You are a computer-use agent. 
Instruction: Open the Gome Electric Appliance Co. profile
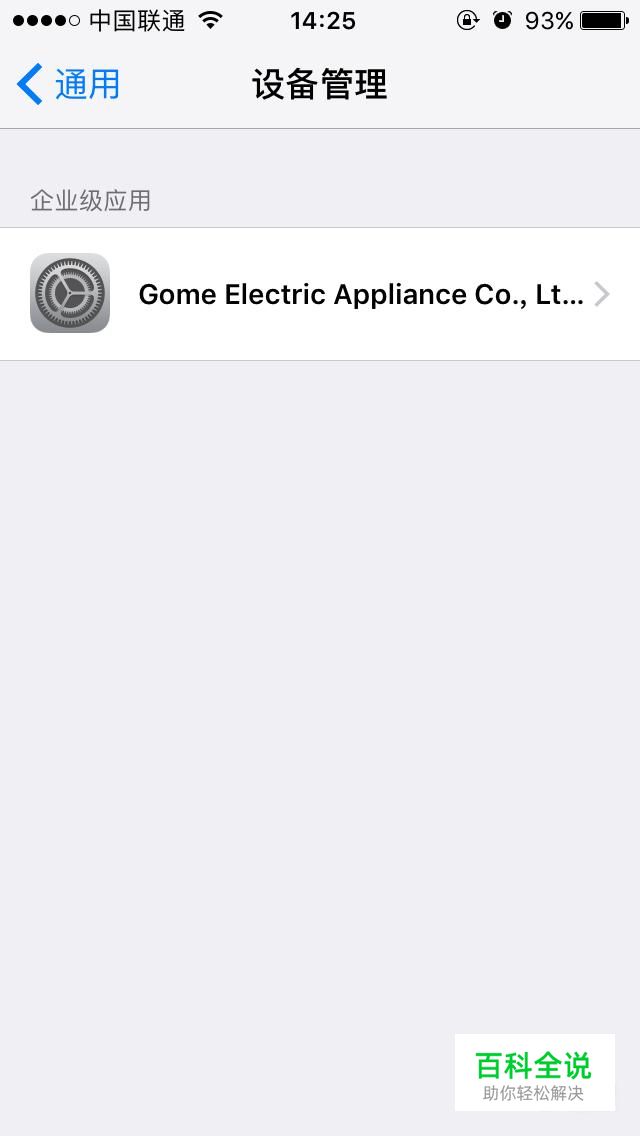(x=320, y=293)
